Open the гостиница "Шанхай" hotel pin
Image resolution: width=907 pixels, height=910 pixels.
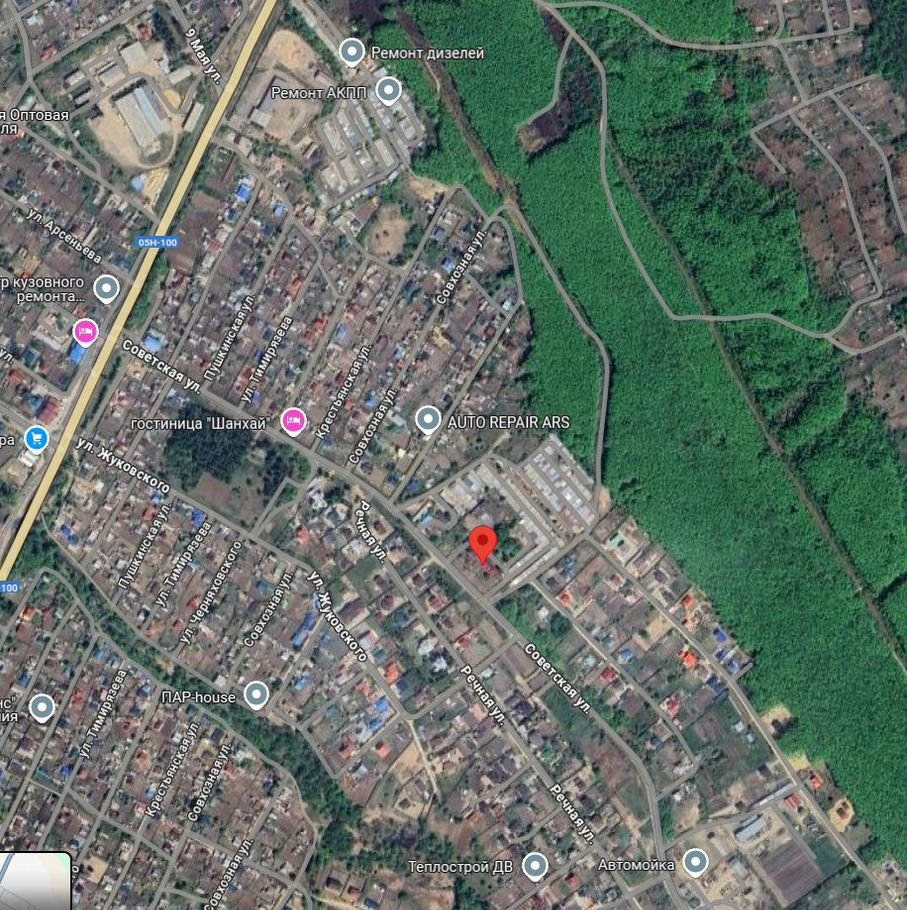pyautogui.click(x=293, y=420)
